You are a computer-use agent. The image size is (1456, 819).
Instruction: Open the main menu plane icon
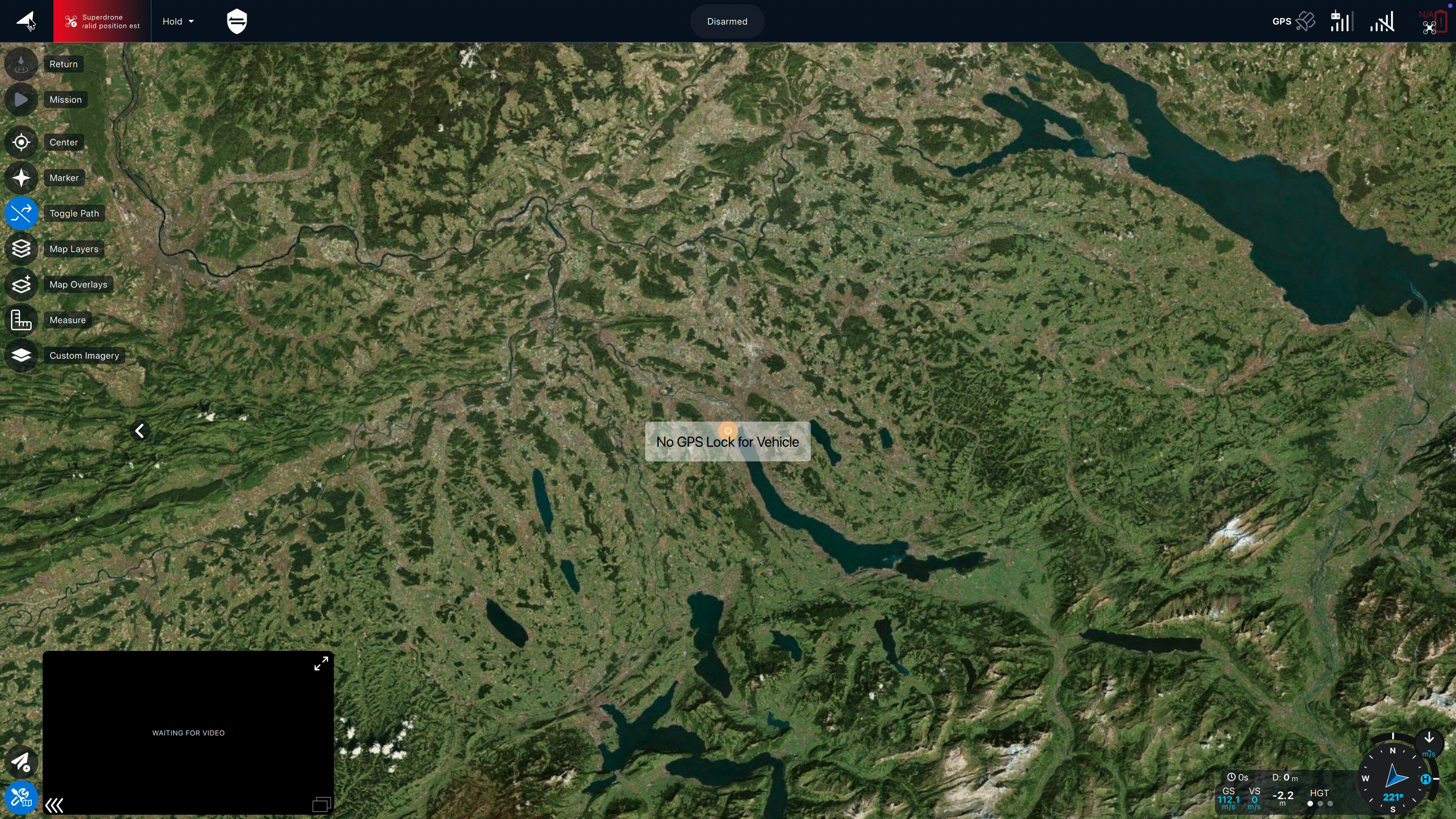coord(26,21)
